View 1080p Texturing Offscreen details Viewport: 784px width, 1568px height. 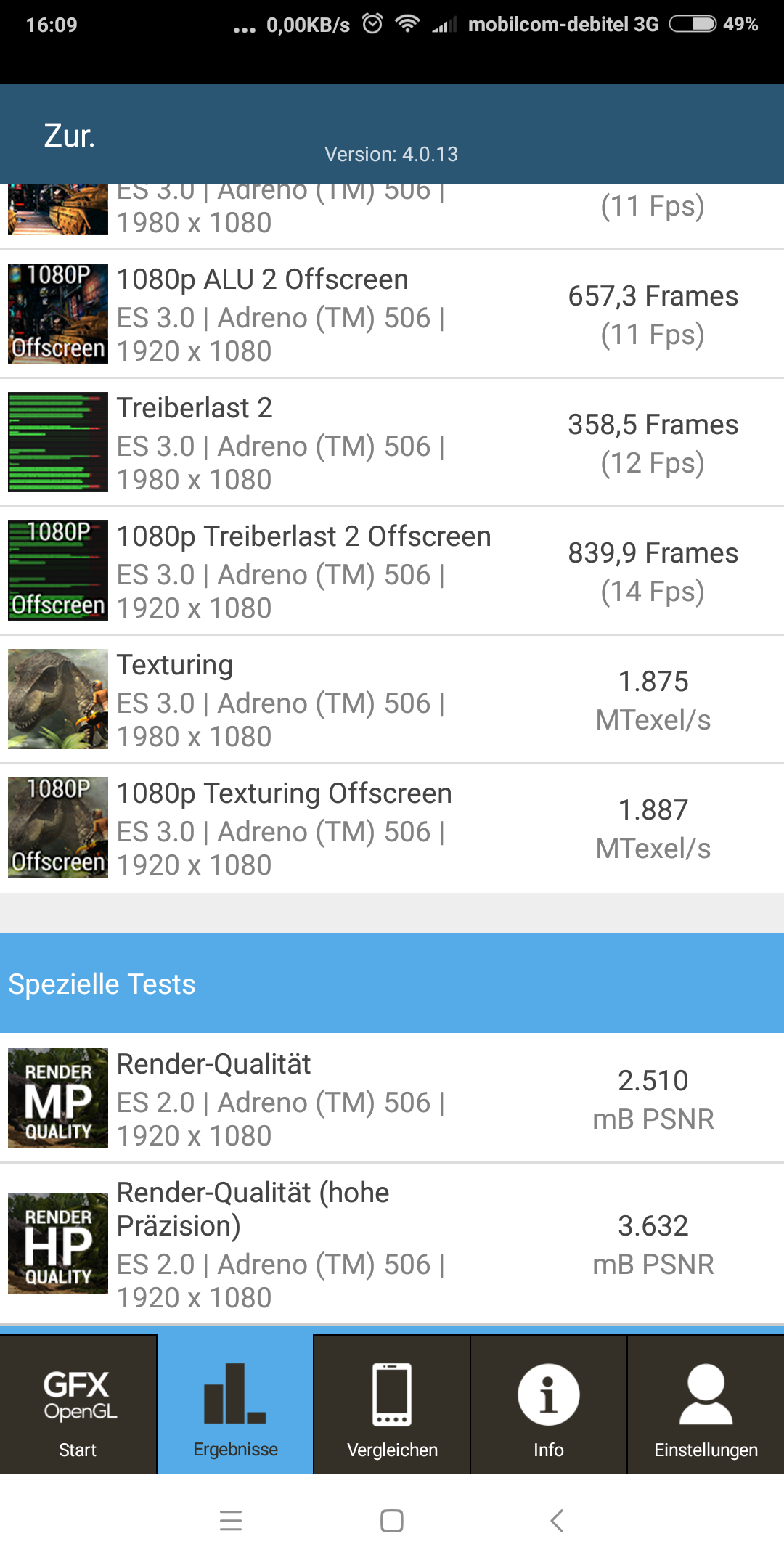[x=392, y=828]
